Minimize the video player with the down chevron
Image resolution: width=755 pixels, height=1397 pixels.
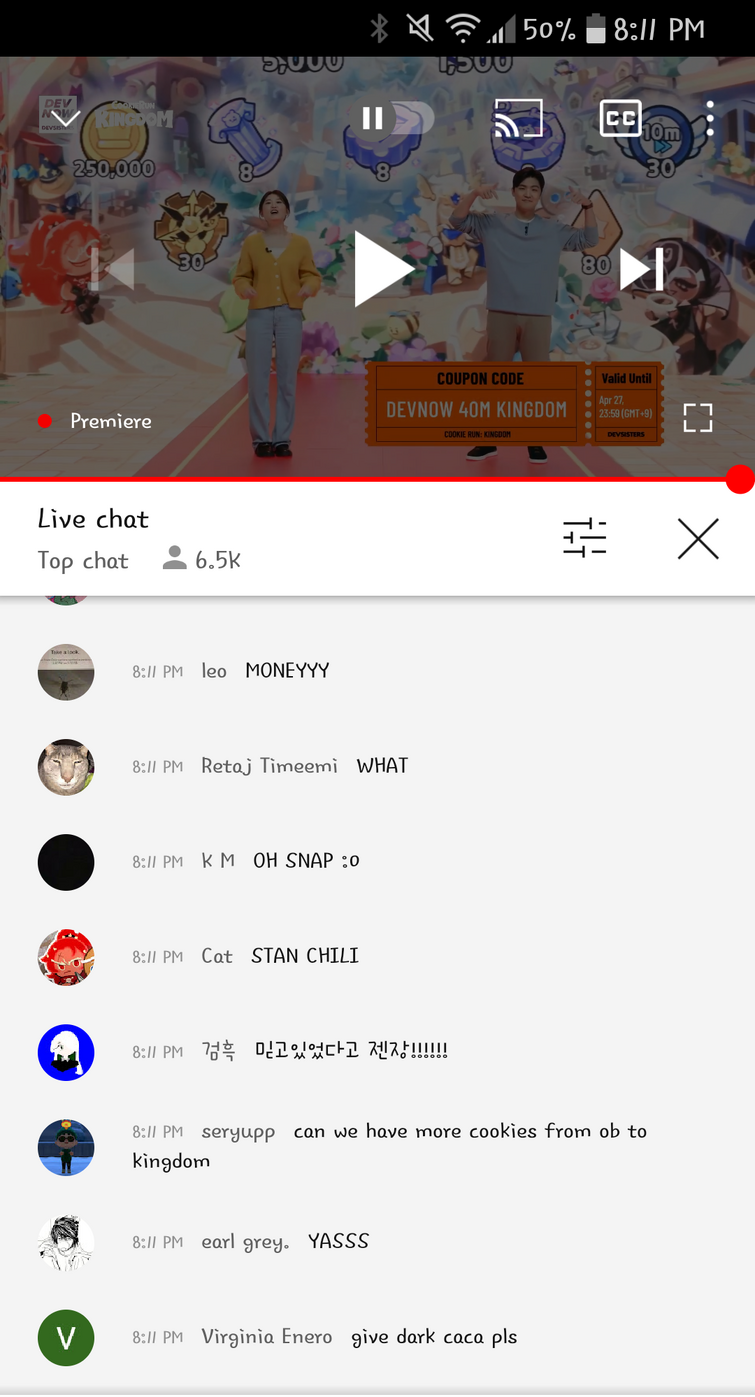pyautogui.click(x=65, y=118)
